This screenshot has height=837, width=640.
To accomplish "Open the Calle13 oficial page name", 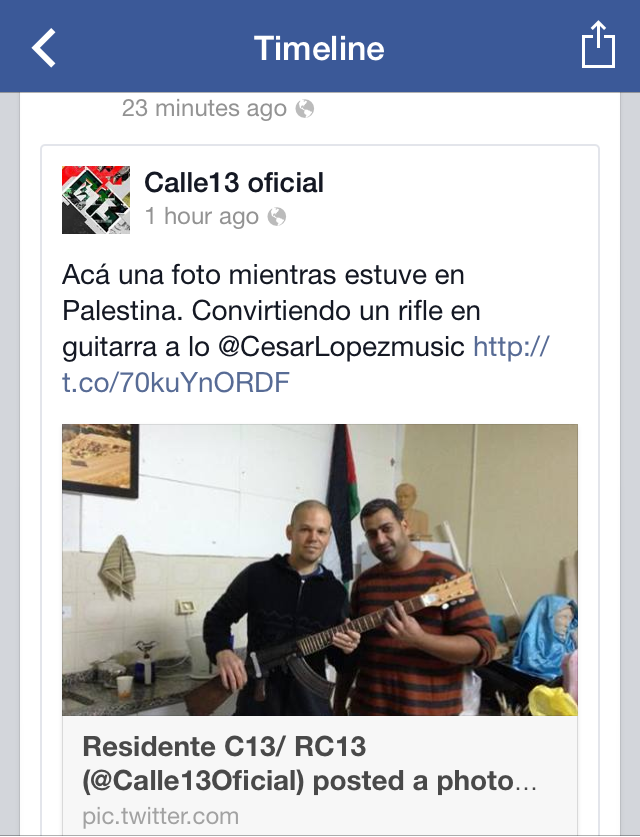I will [x=234, y=183].
